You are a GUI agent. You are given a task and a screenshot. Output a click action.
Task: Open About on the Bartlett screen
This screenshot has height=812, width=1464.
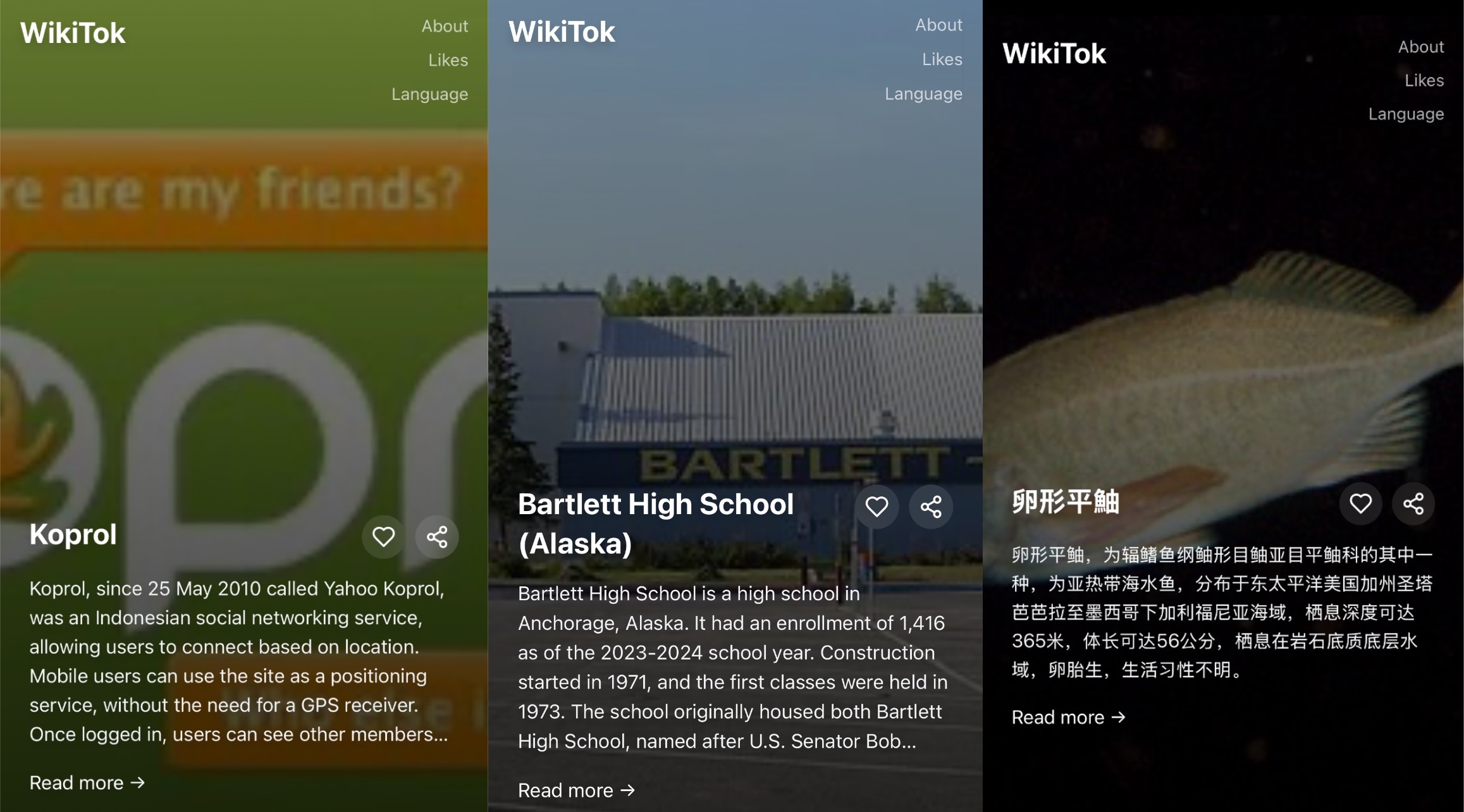pyautogui.click(x=938, y=25)
